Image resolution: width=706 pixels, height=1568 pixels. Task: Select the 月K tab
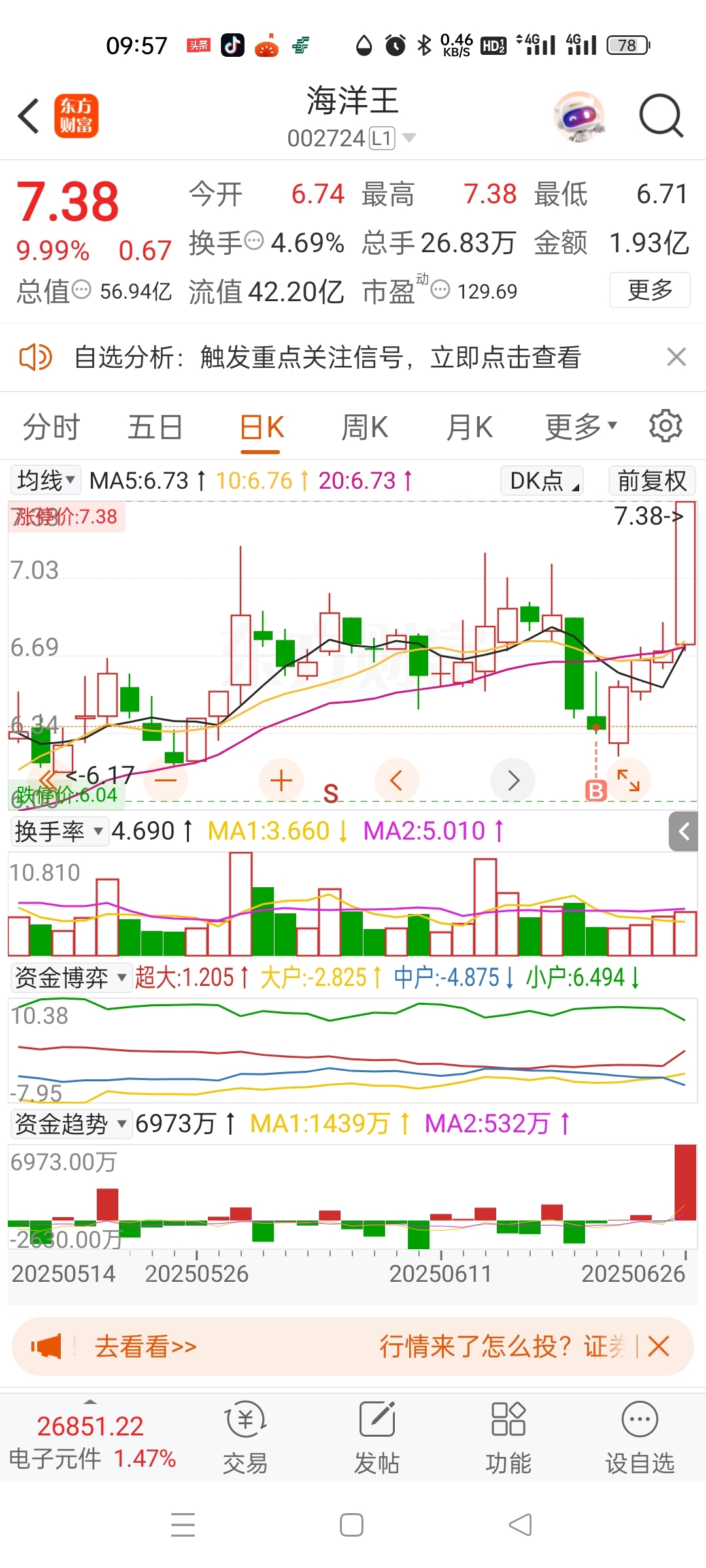click(469, 428)
